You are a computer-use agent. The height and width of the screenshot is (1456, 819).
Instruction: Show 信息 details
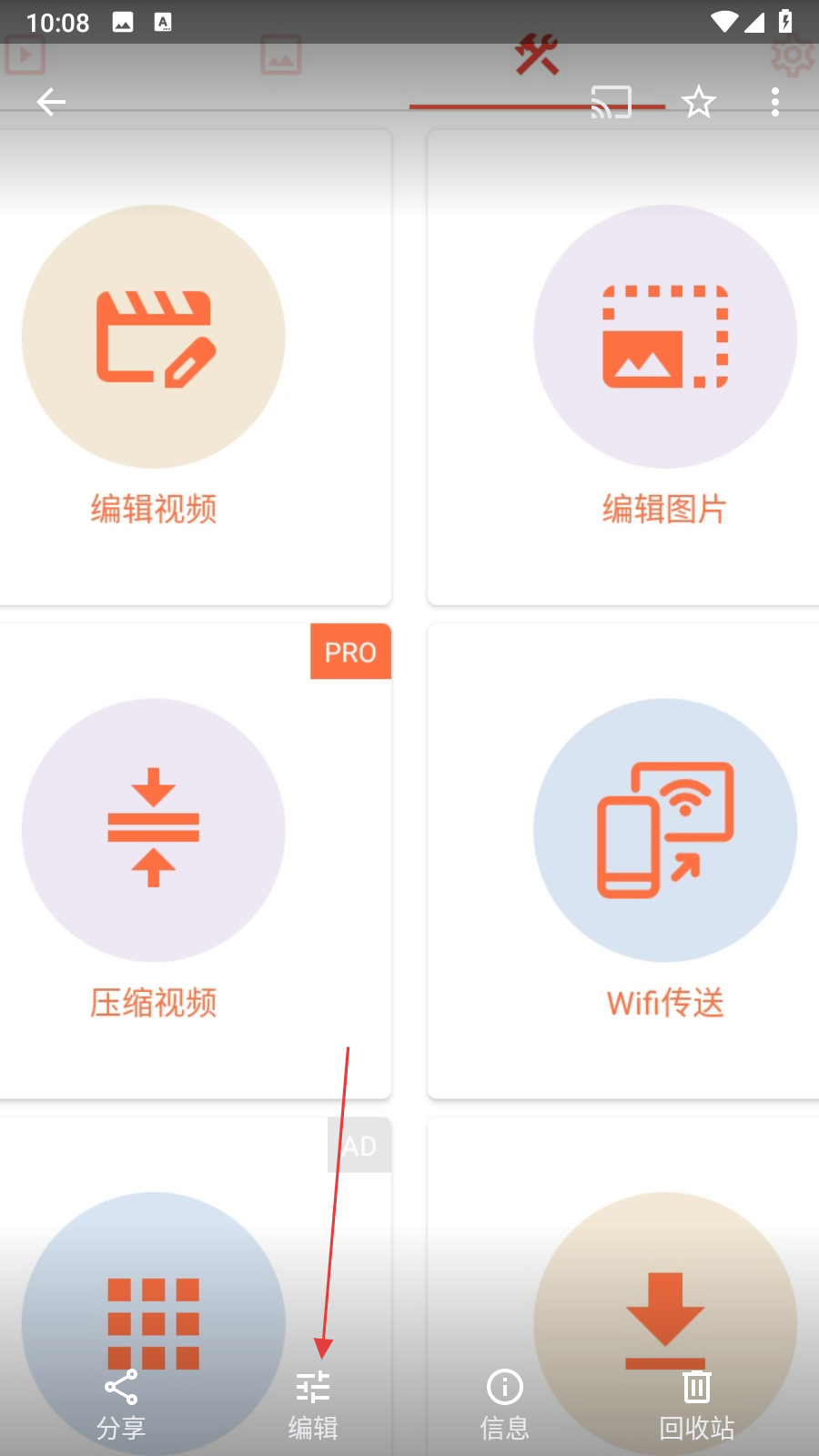coord(505,1404)
